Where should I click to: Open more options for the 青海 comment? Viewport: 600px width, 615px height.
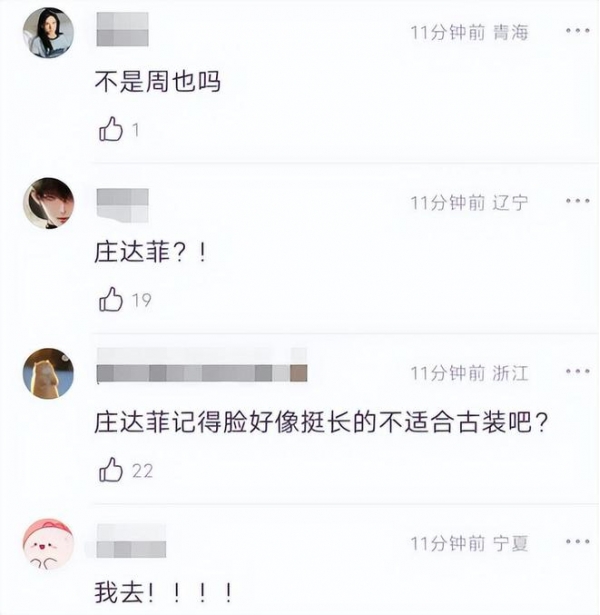pyautogui.click(x=577, y=32)
